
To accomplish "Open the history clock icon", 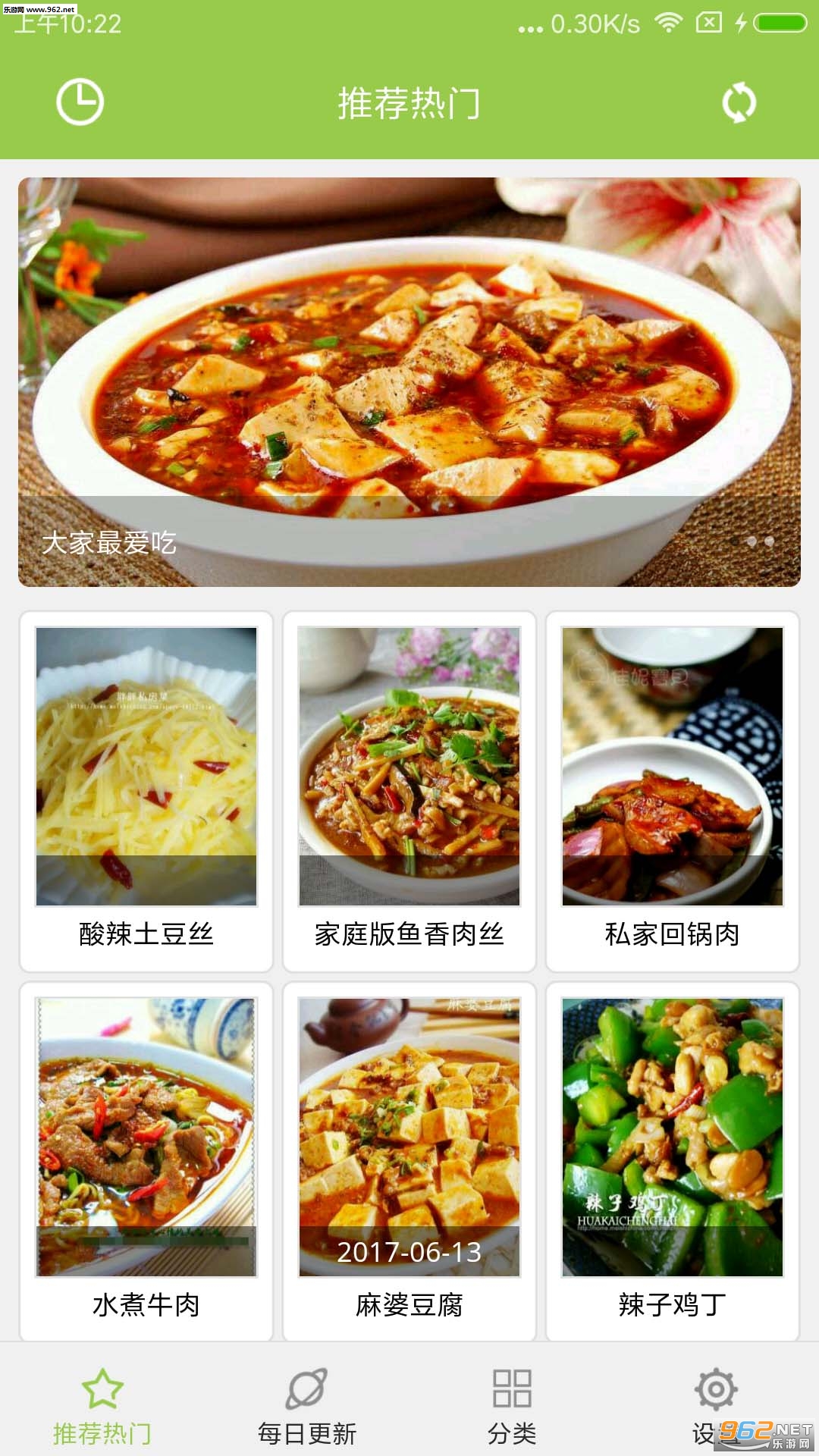I will (80, 102).
